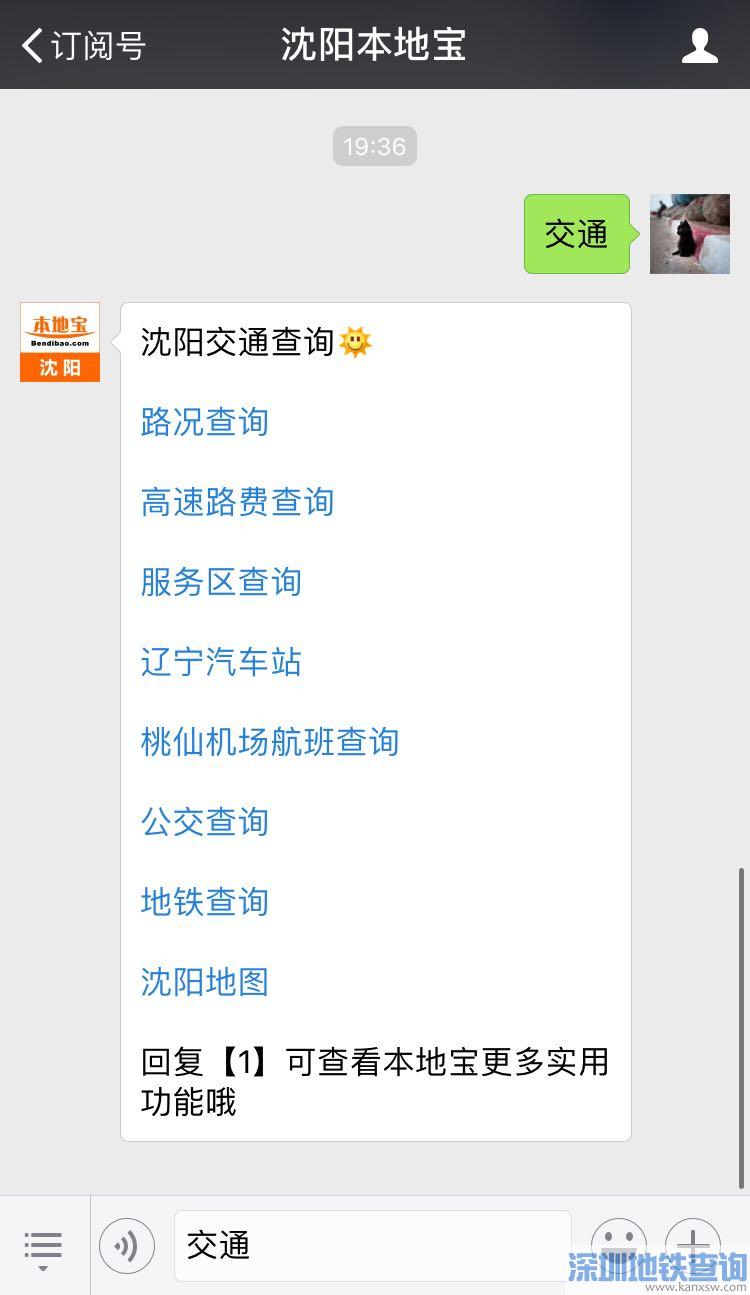Go back to 订阅号 list
Screen dimensions: 750x1295
coord(82,45)
